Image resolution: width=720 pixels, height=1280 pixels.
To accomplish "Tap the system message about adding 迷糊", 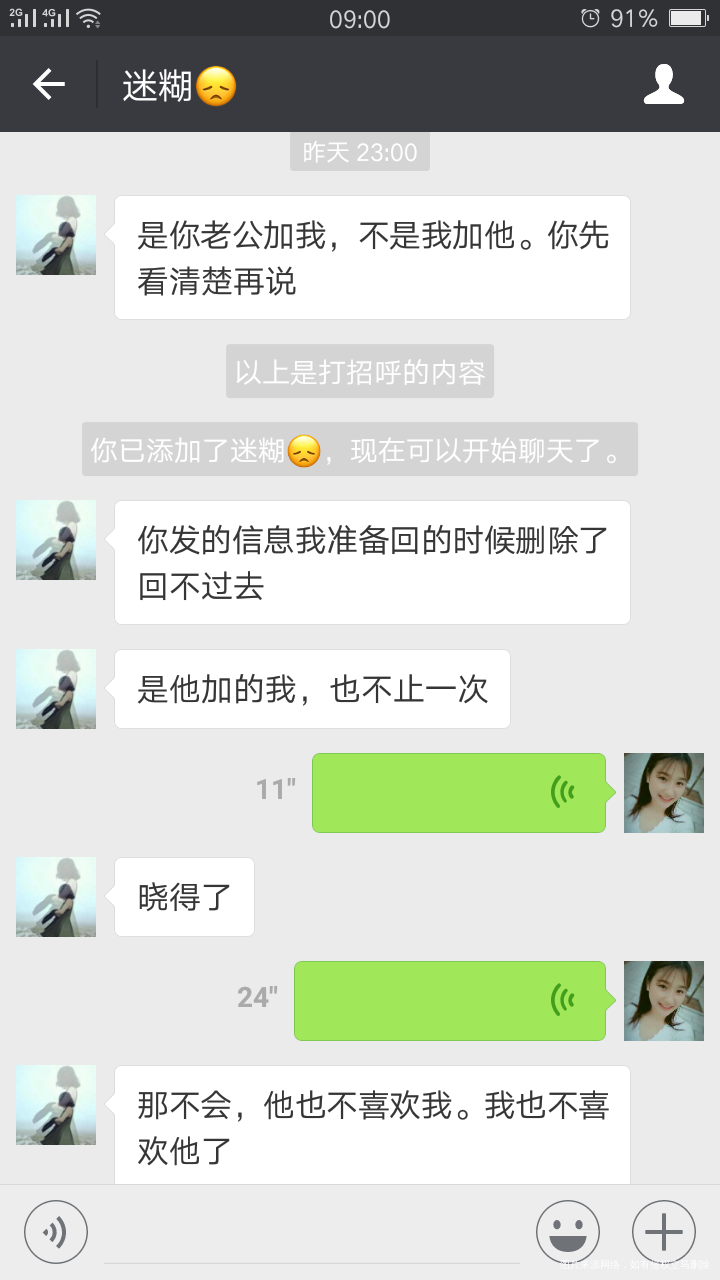I will coord(359,450).
